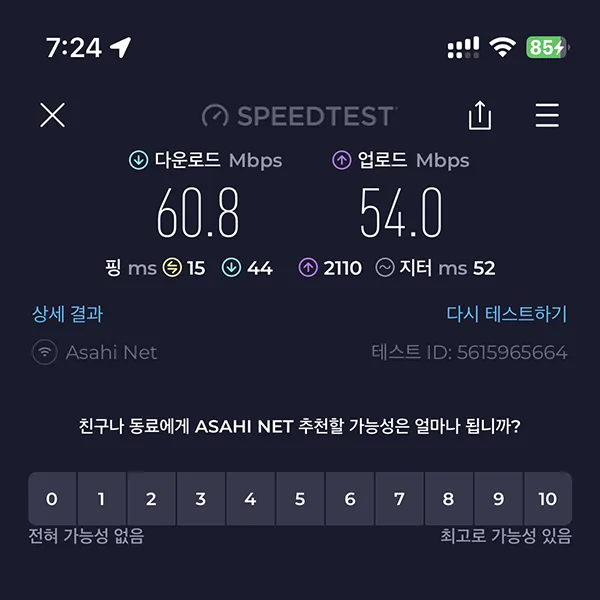This screenshot has width=600, height=600.
Task: Pick score 9 on the survey
Action: pyautogui.click(x=498, y=499)
